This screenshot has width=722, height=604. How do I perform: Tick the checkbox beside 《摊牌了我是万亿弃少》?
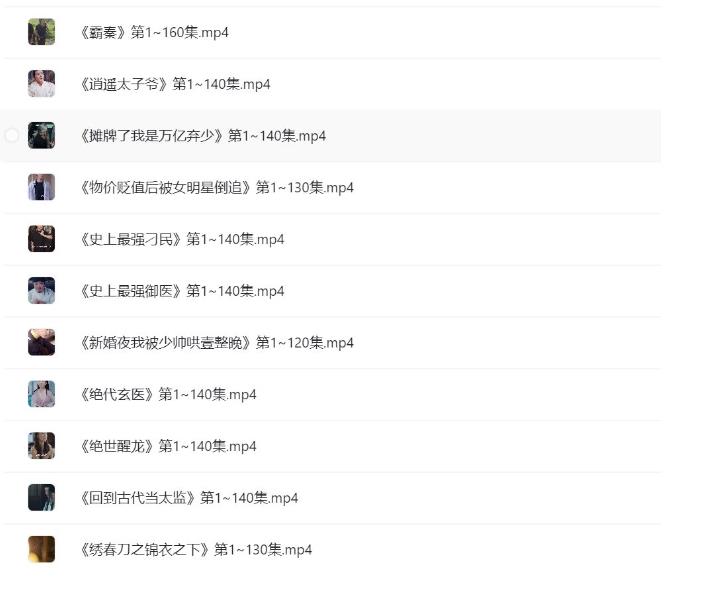[x=12, y=135]
